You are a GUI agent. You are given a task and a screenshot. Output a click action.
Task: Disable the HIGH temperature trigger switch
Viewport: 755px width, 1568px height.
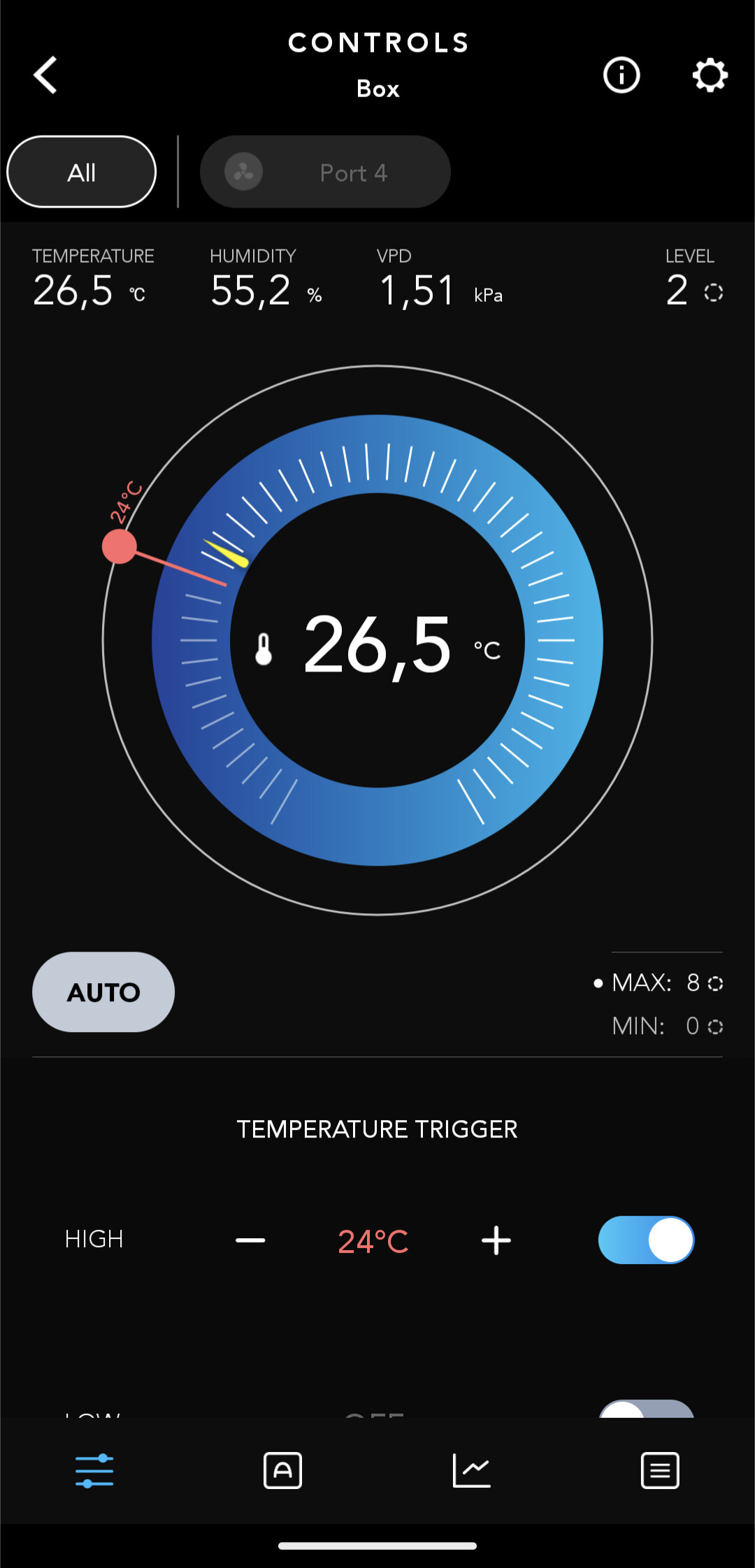point(646,1240)
